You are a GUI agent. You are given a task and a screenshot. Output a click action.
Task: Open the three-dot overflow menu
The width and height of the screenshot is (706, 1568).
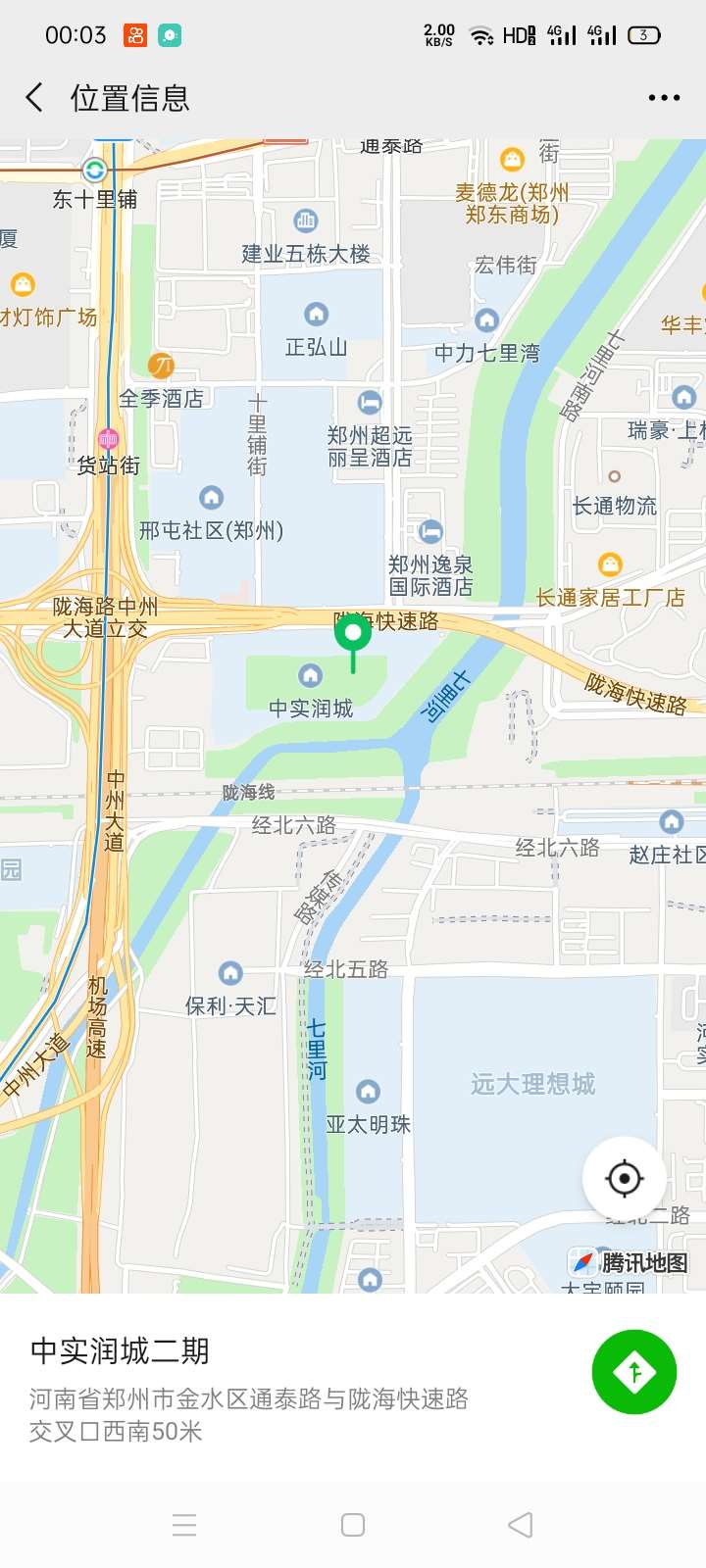664,98
